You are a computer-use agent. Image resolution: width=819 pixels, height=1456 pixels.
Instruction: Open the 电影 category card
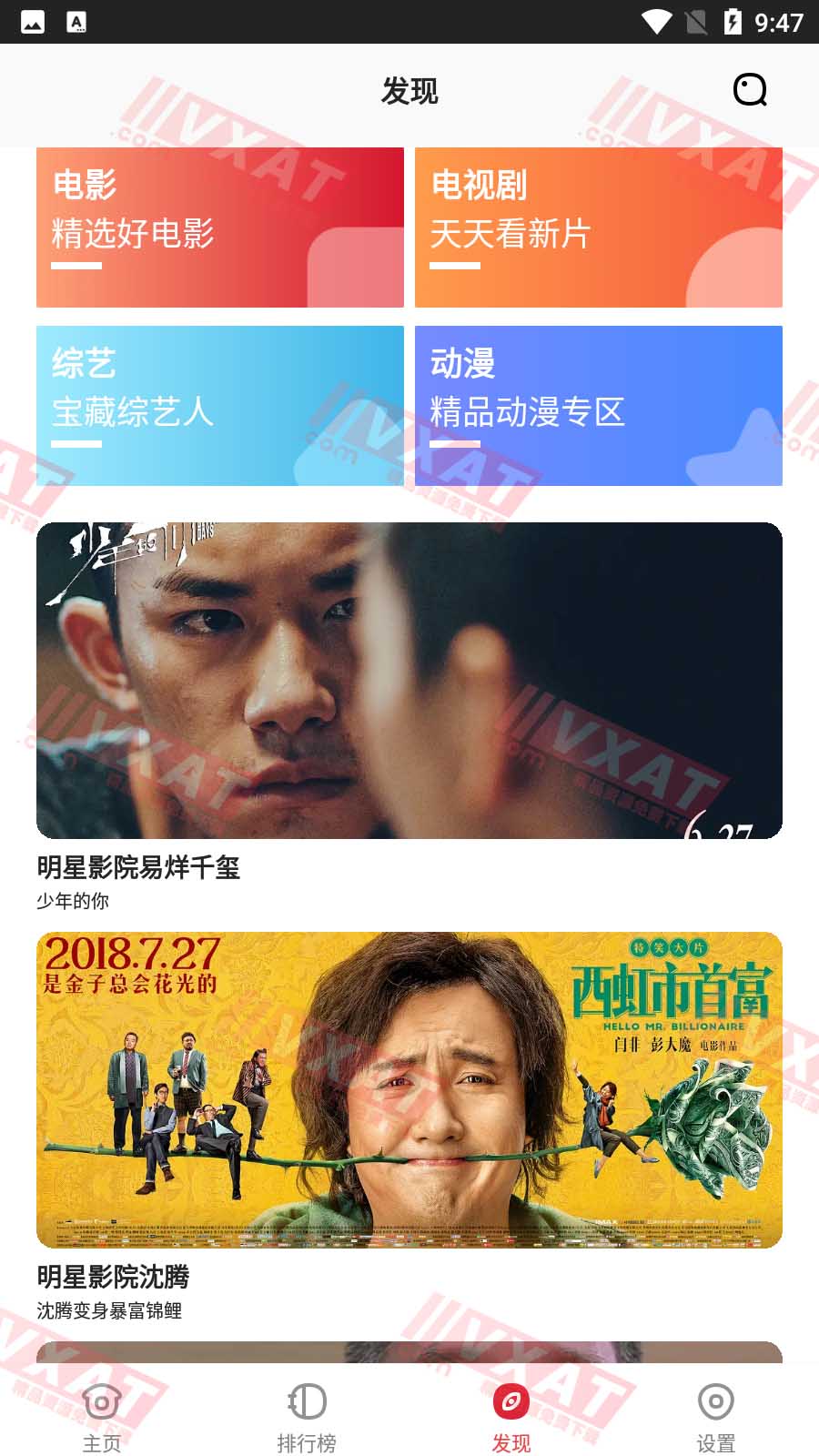pos(219,227)
